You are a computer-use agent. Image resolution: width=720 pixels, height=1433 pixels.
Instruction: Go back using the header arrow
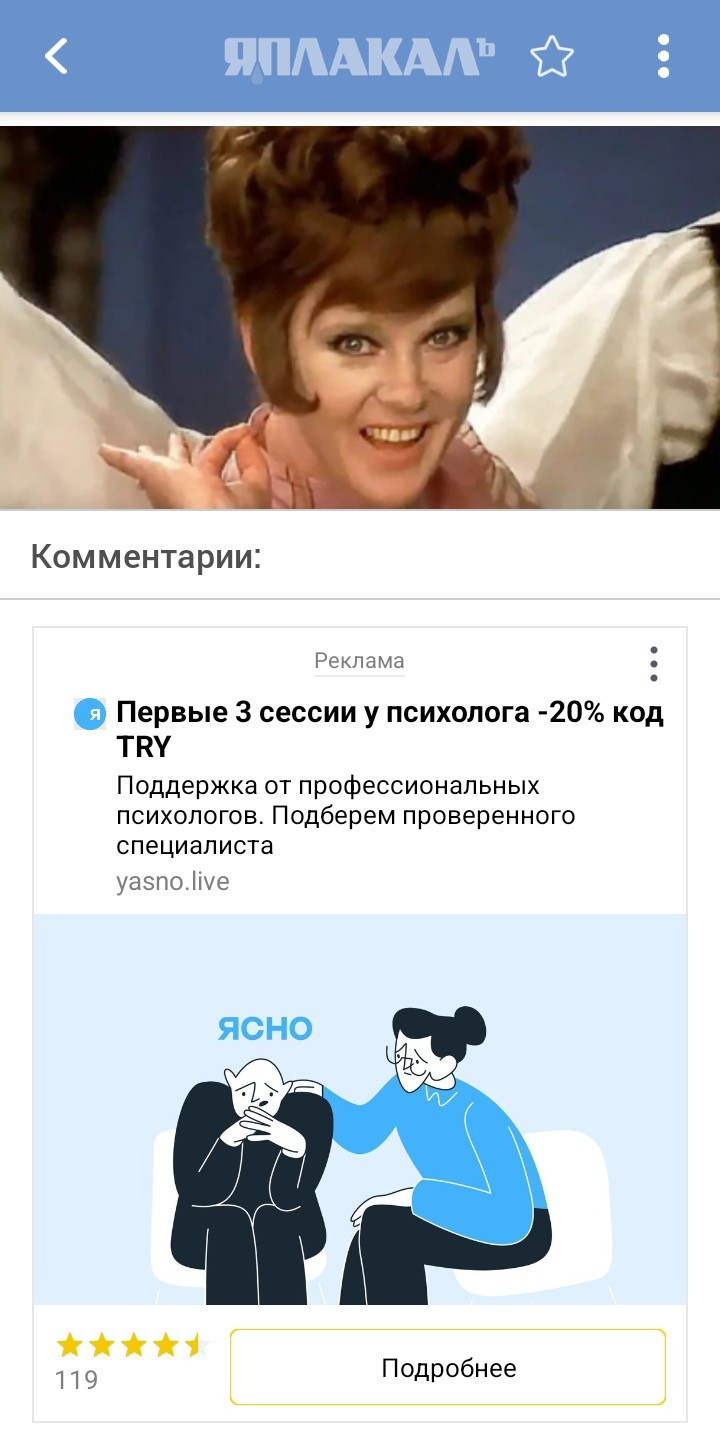coord(57,56)
